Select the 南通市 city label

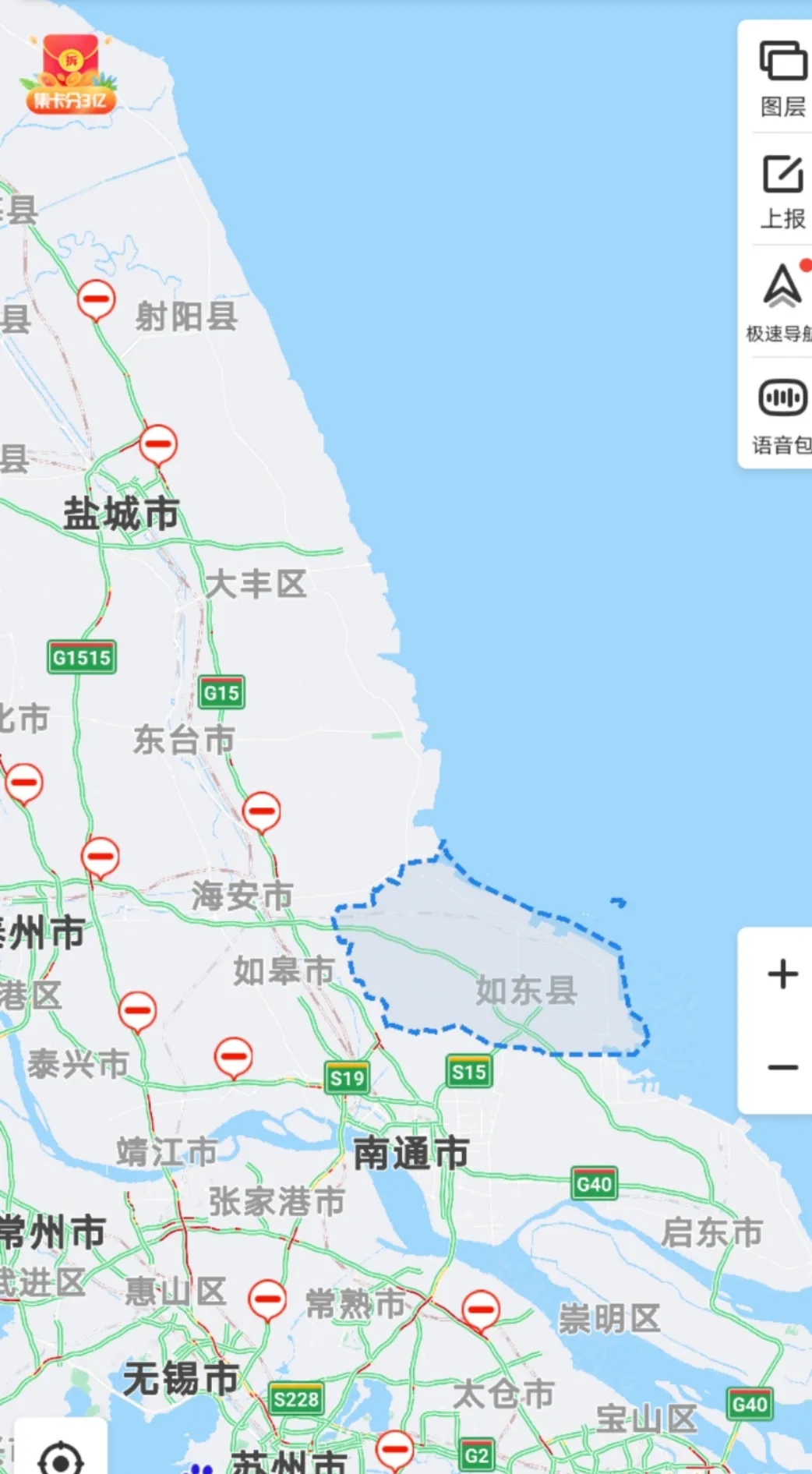click(411, 1154)
